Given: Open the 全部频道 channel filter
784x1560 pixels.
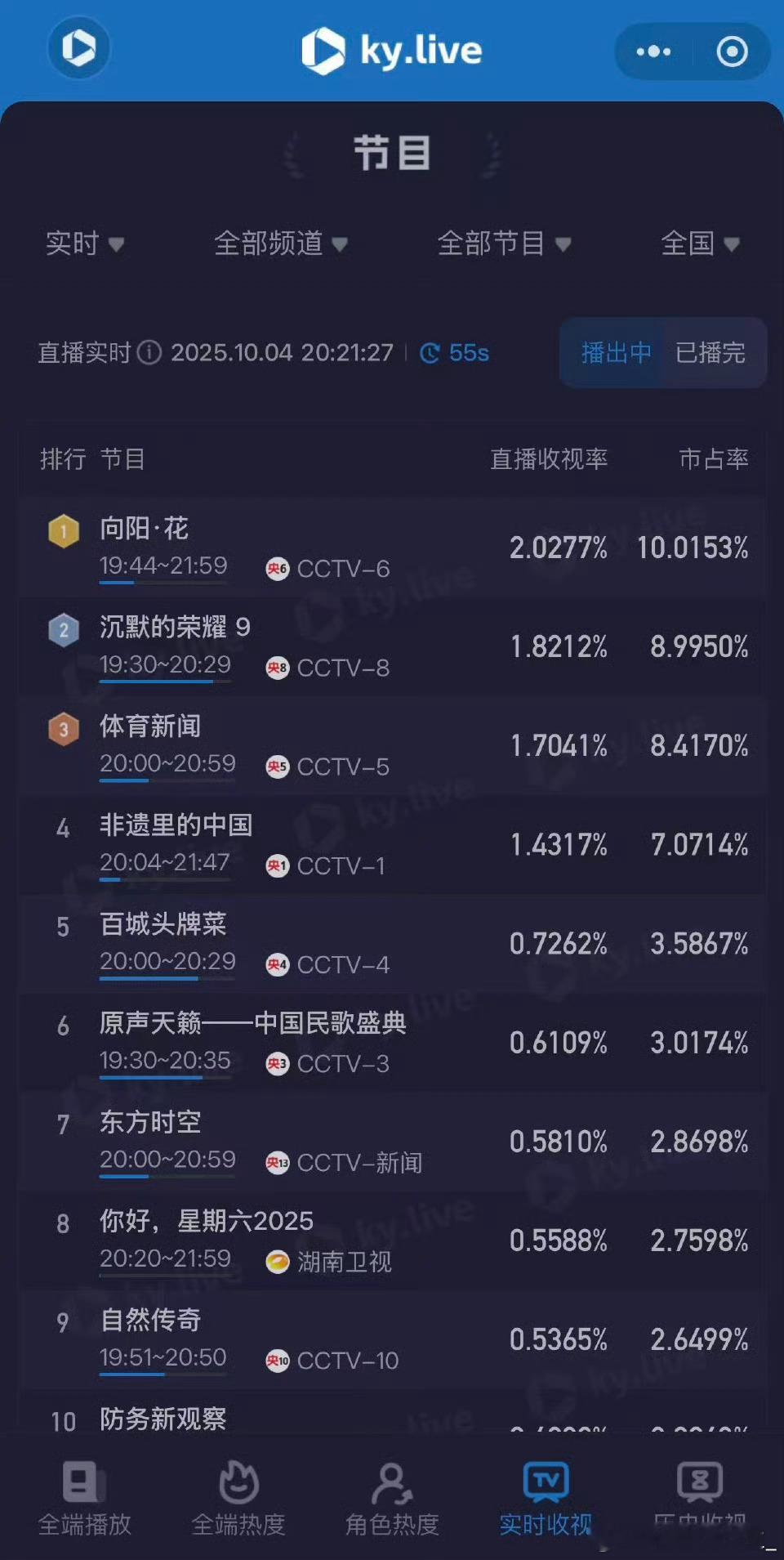Looking at the screenshot, I should 281,243.
